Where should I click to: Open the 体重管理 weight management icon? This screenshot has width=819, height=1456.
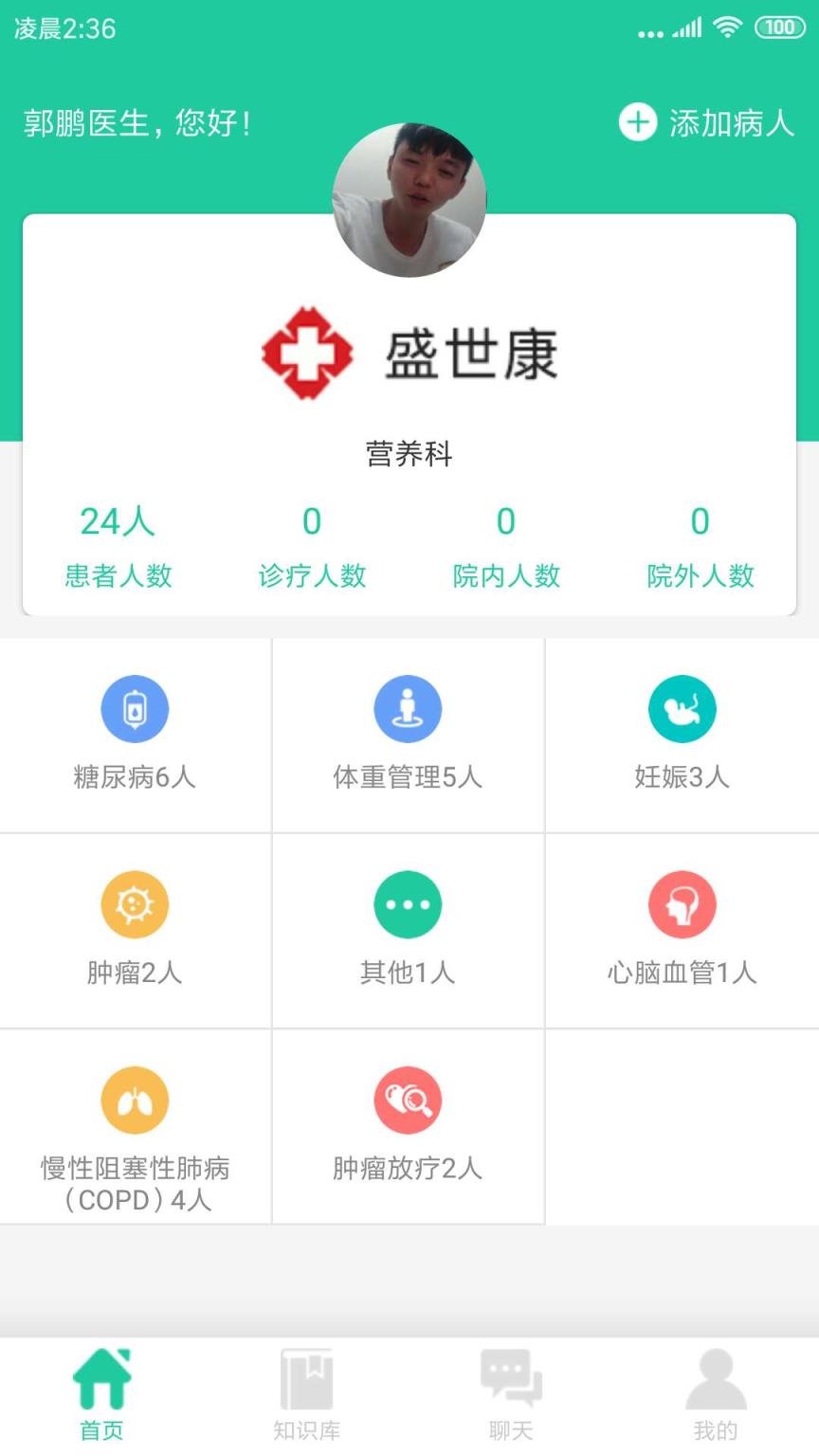tap(408, 708)
